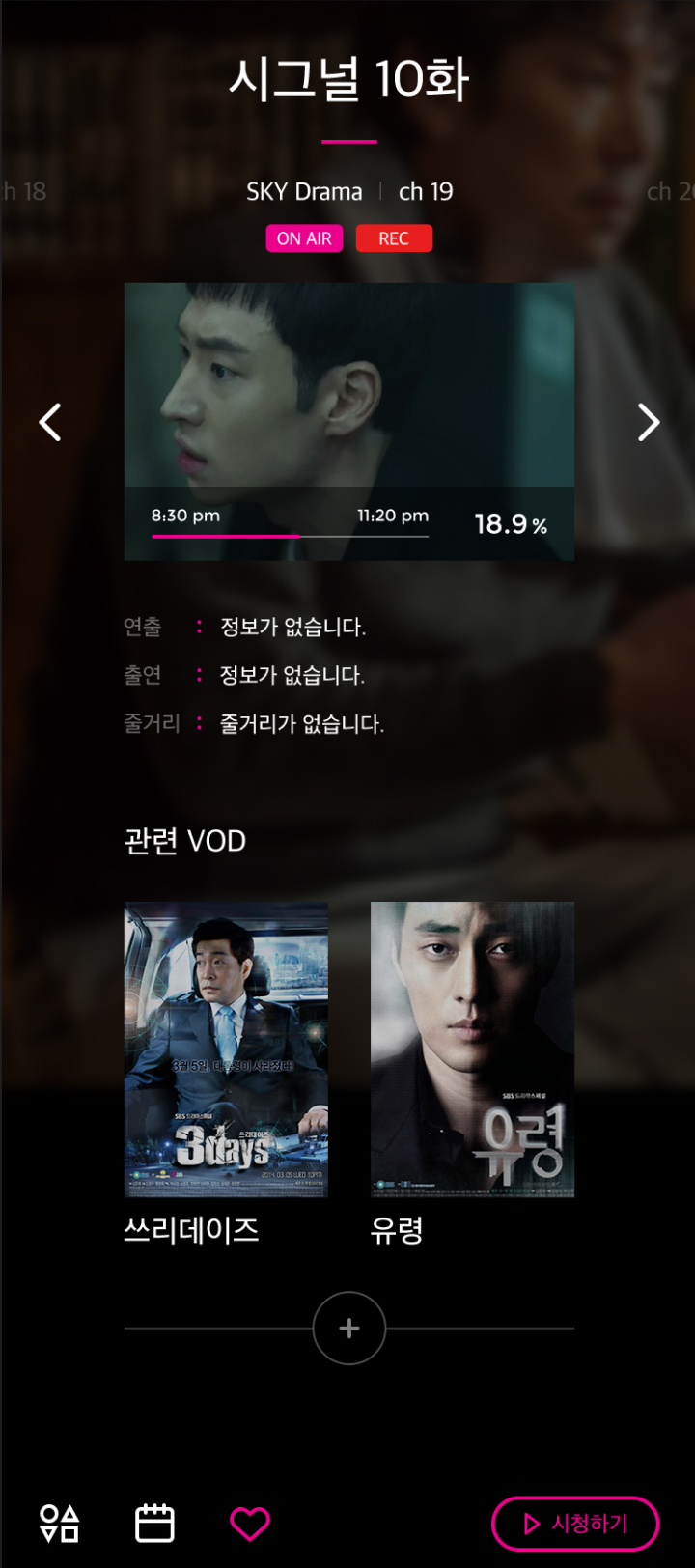Image resolution: width=695 pixels, height=1568 pixels.
Task: Open the 쓰리데이즈 VOD poster
Action: (x=226, y=1050)
